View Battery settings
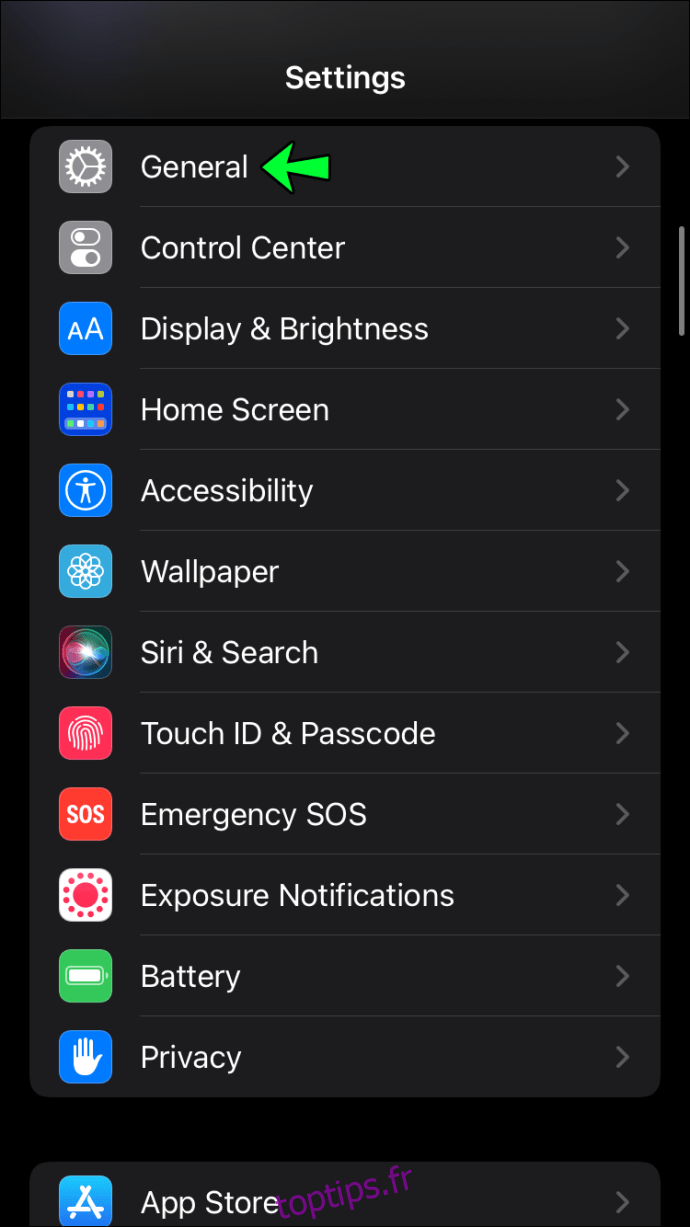 point(345,977)
